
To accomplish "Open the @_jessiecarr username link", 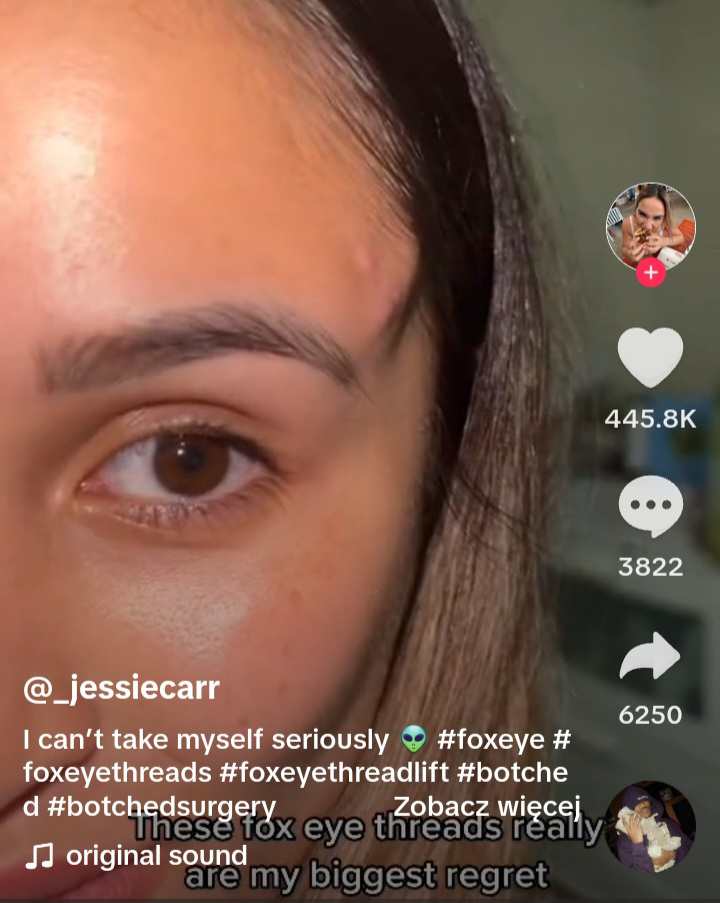I will click(121, 689).
